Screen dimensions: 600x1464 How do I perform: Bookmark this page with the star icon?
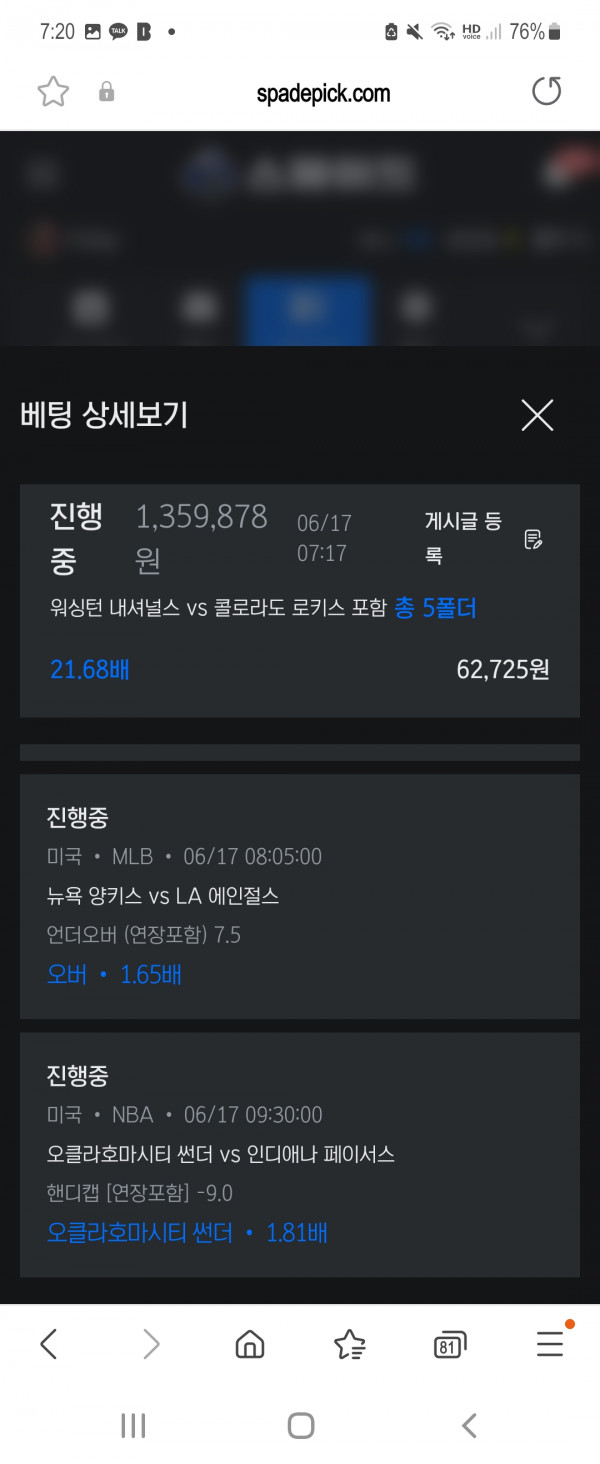pos(53,93)
